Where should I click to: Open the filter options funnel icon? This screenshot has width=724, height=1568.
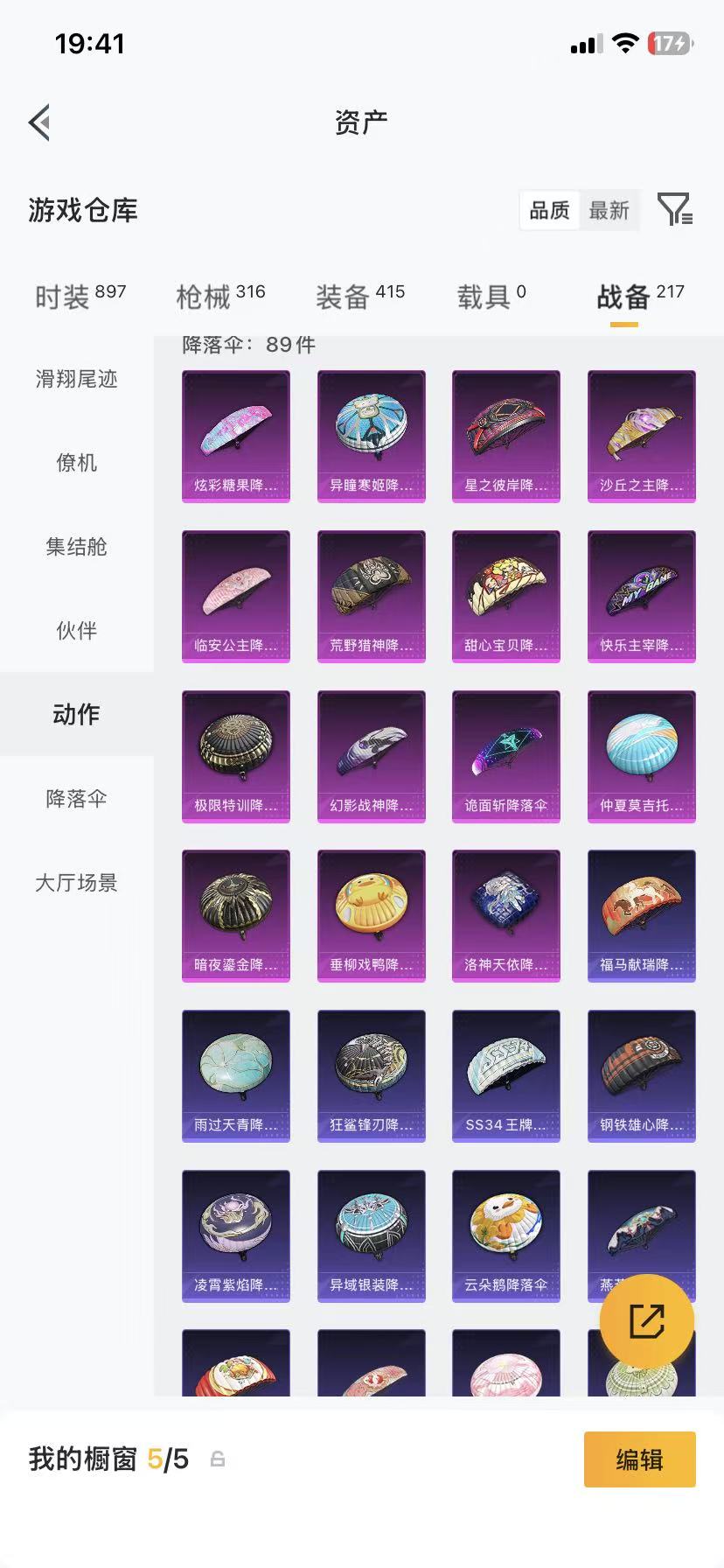[x=673, y=210]
